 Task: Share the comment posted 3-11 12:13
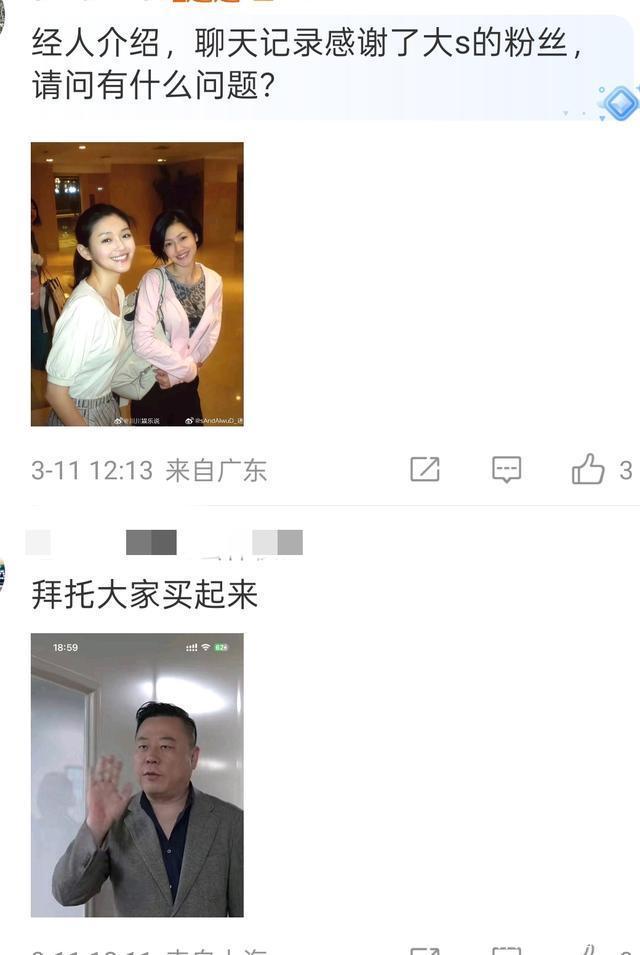pyautogui.click(x=425, y=469)
